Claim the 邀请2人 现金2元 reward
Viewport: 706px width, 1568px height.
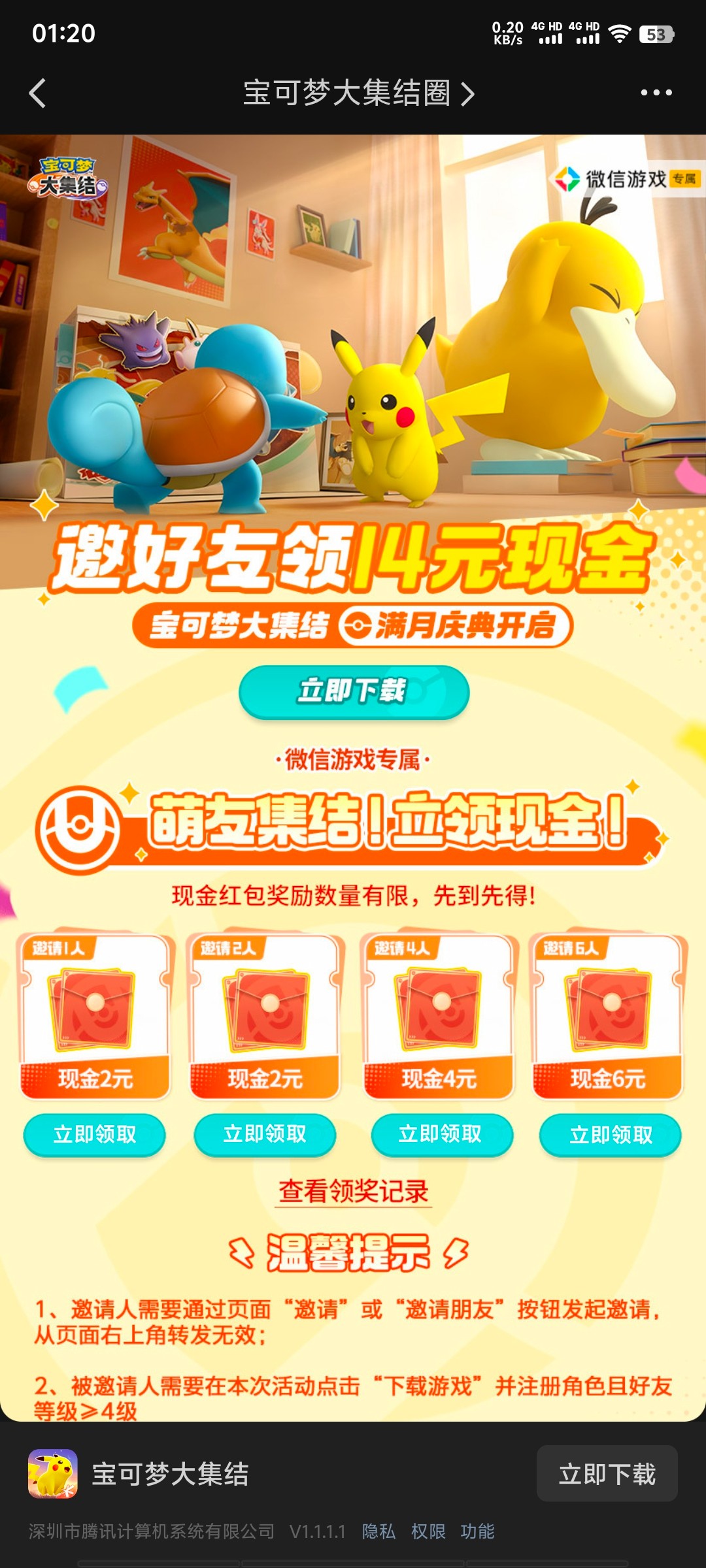(265, 1134)
